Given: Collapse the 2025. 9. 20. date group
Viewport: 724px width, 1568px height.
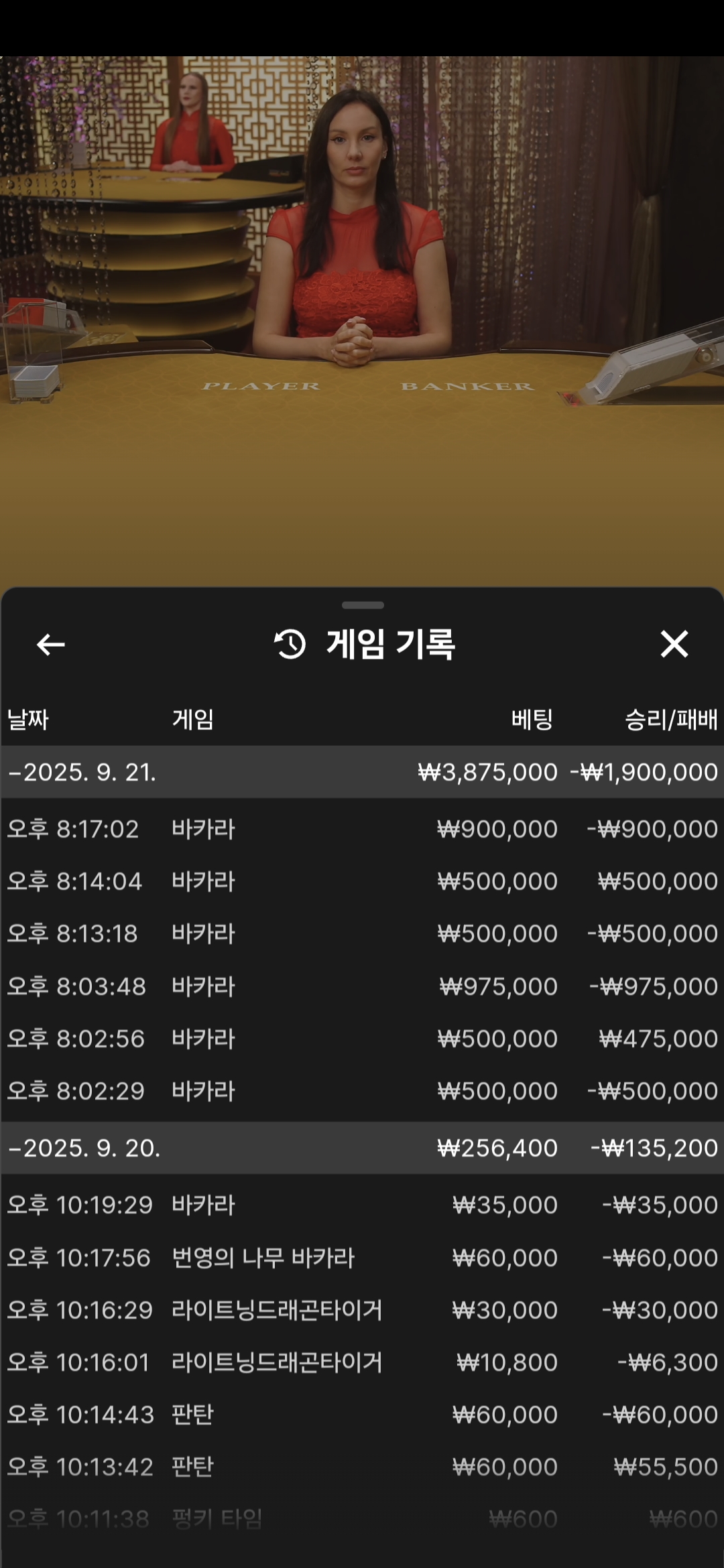Looking at the screenshot, I should [x=84, y=1149].
